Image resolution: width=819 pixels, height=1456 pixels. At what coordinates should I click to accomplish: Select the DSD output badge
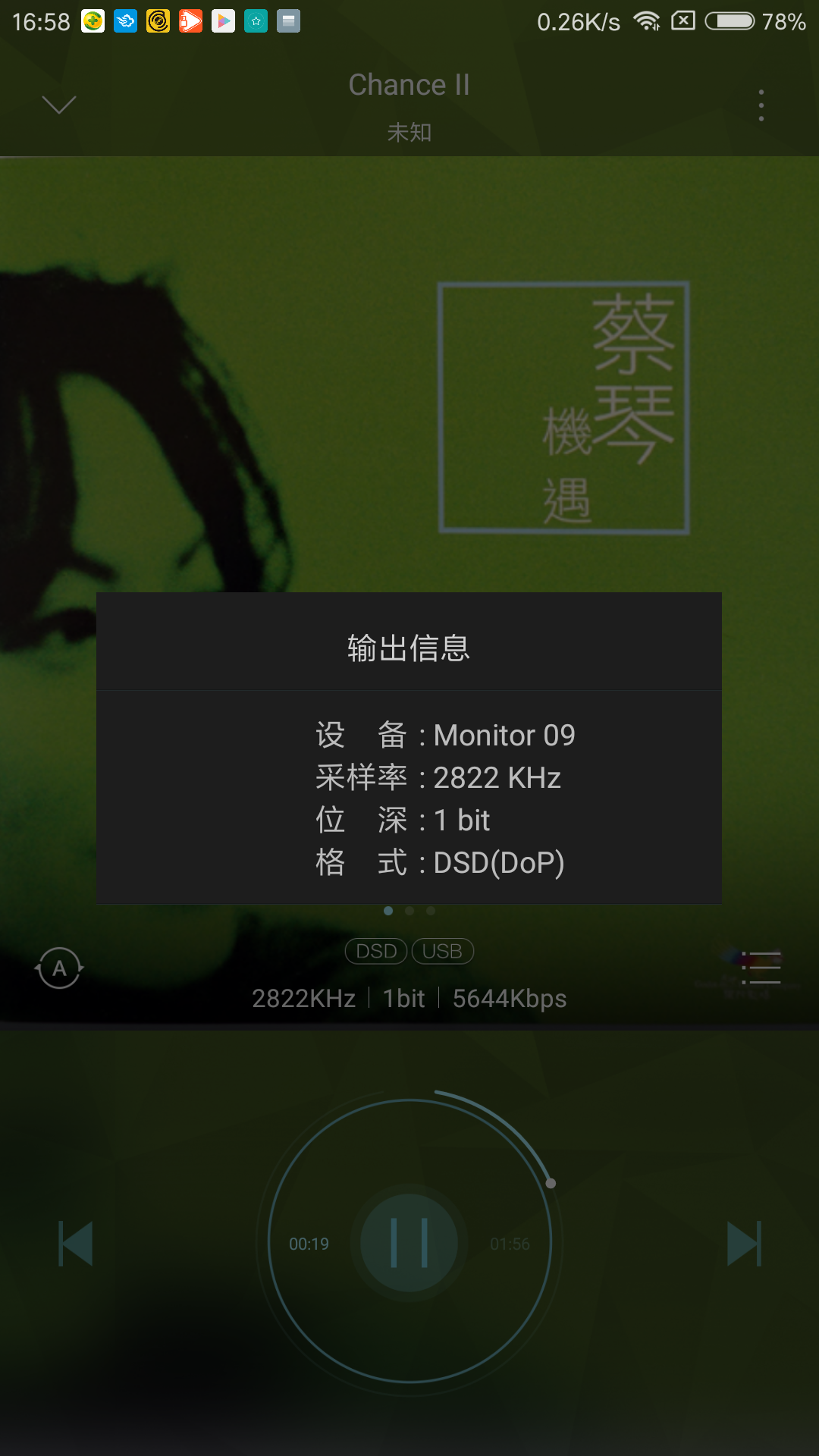tap(376, 951)
